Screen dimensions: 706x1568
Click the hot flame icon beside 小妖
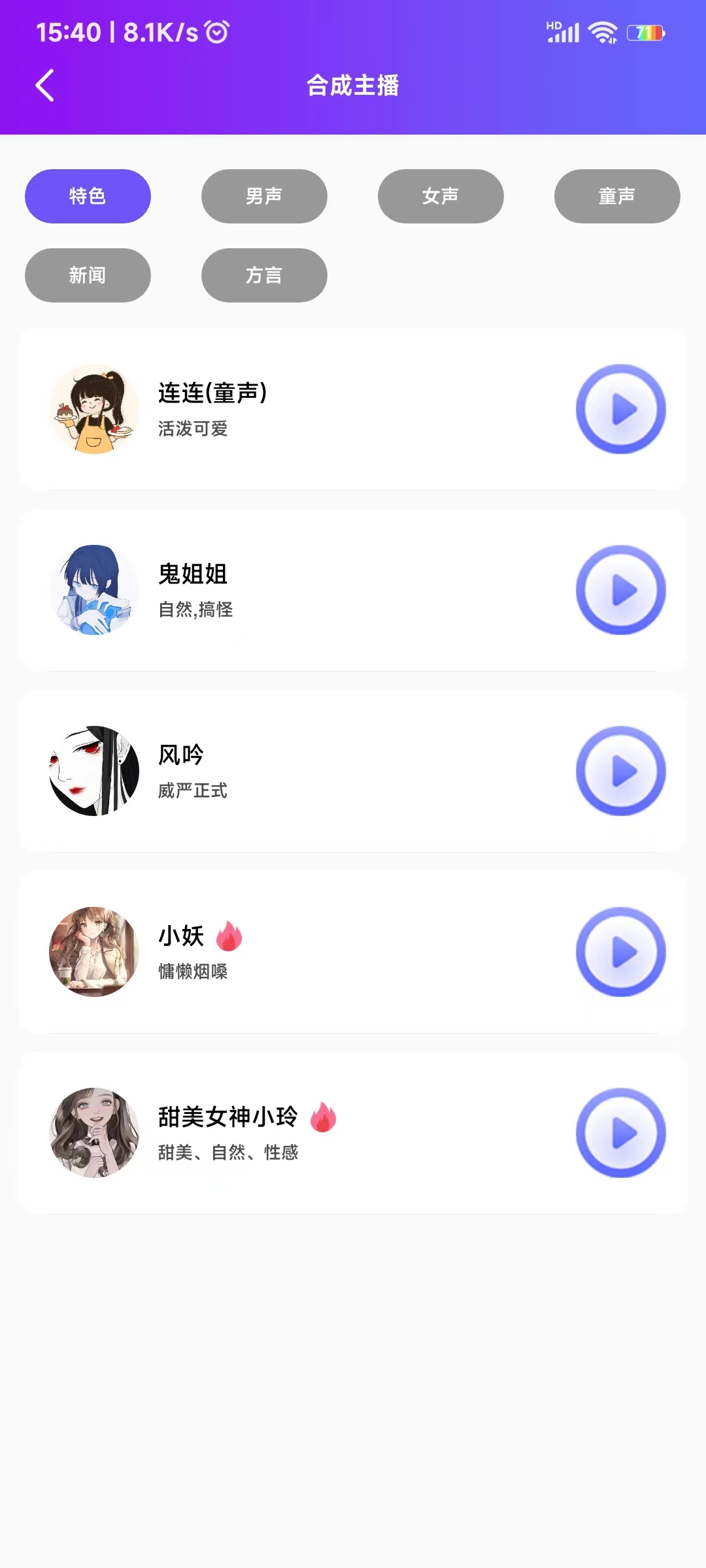point(231,936)
